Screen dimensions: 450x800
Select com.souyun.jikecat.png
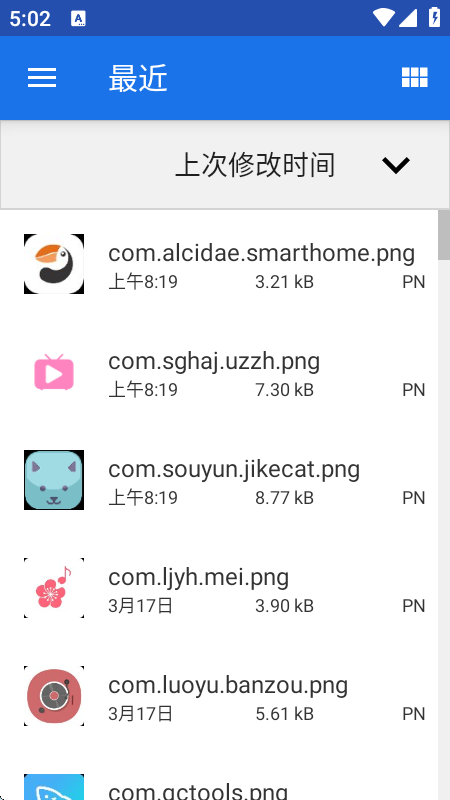click(219, 480)
